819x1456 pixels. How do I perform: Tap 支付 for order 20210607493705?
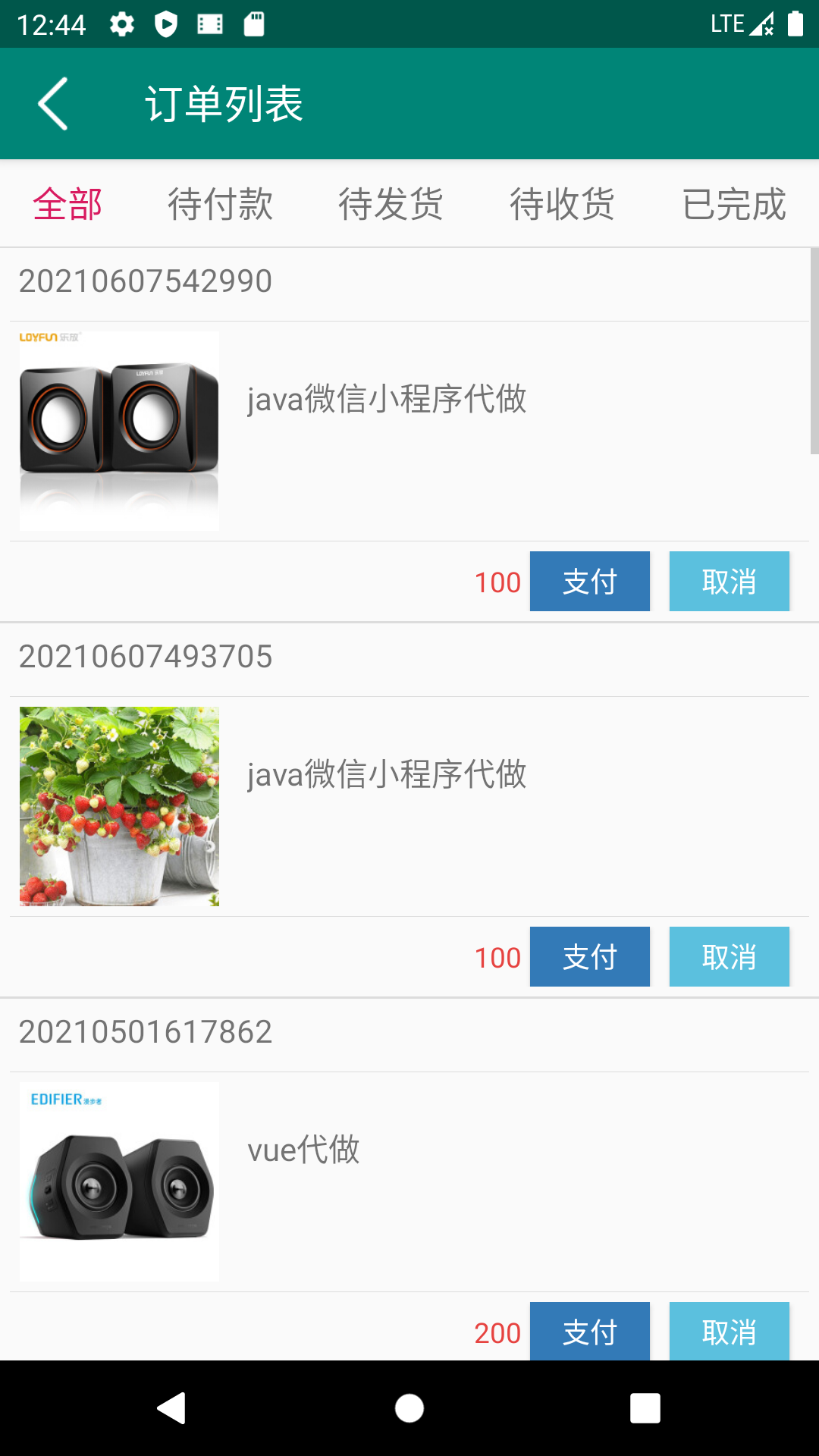pos(589,957)
